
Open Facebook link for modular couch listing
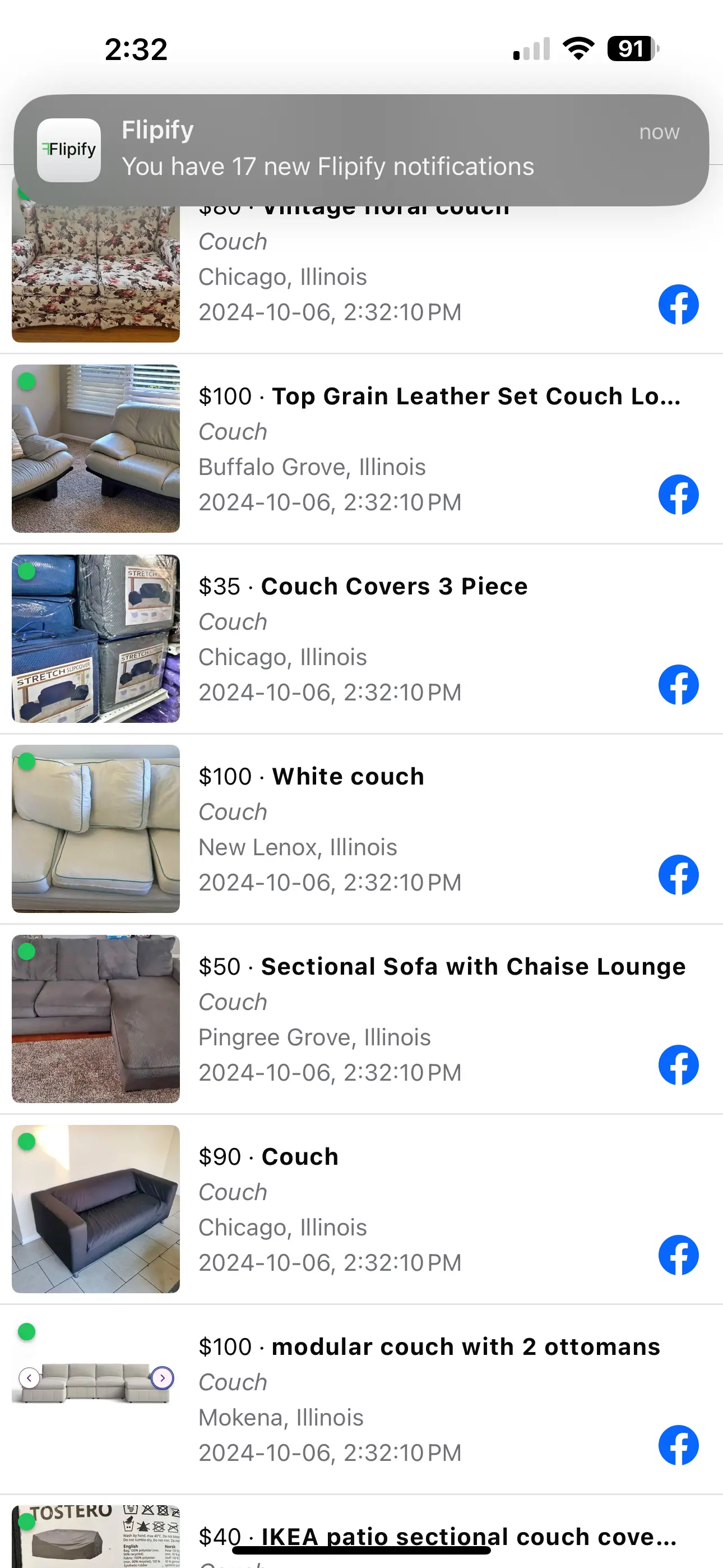(678, 1445)
